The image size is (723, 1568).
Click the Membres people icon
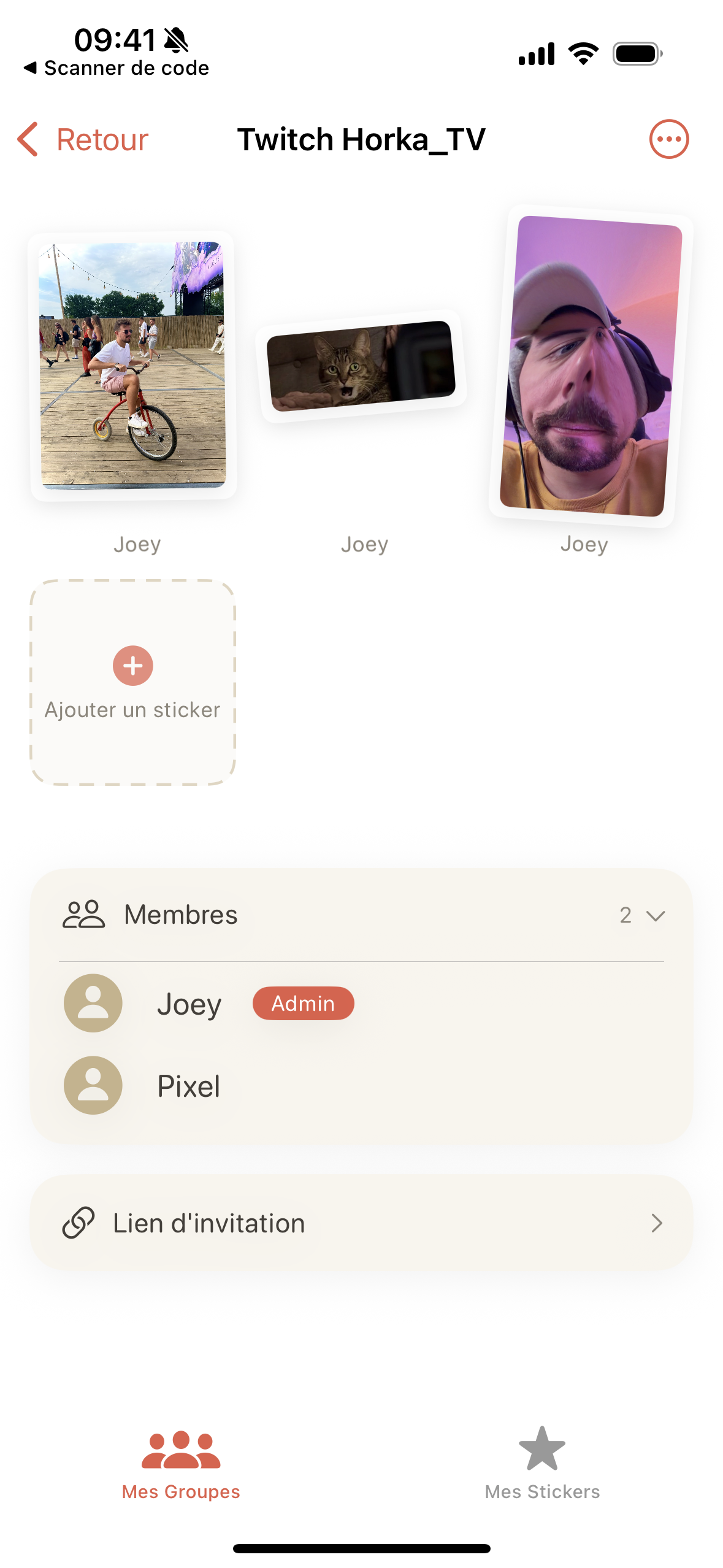(x=83, y=914)
